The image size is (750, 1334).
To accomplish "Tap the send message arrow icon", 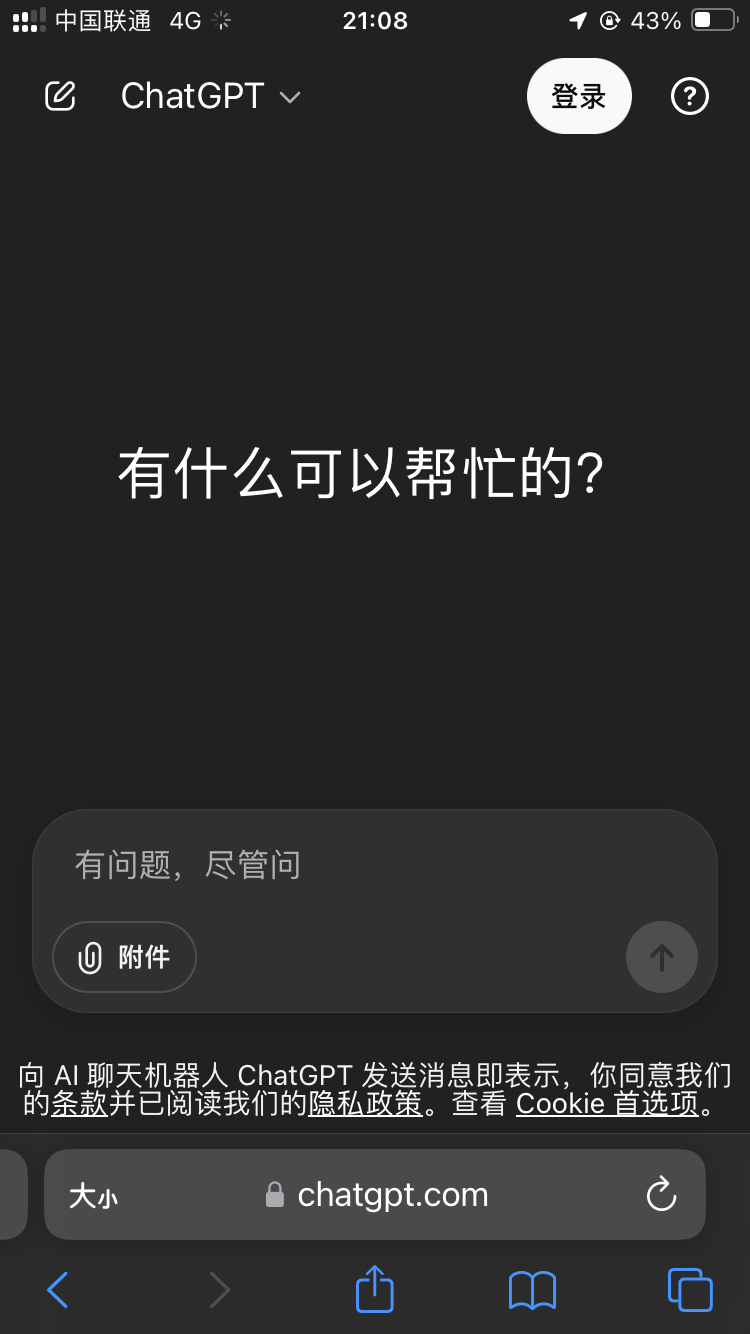I will click(661, 957).
